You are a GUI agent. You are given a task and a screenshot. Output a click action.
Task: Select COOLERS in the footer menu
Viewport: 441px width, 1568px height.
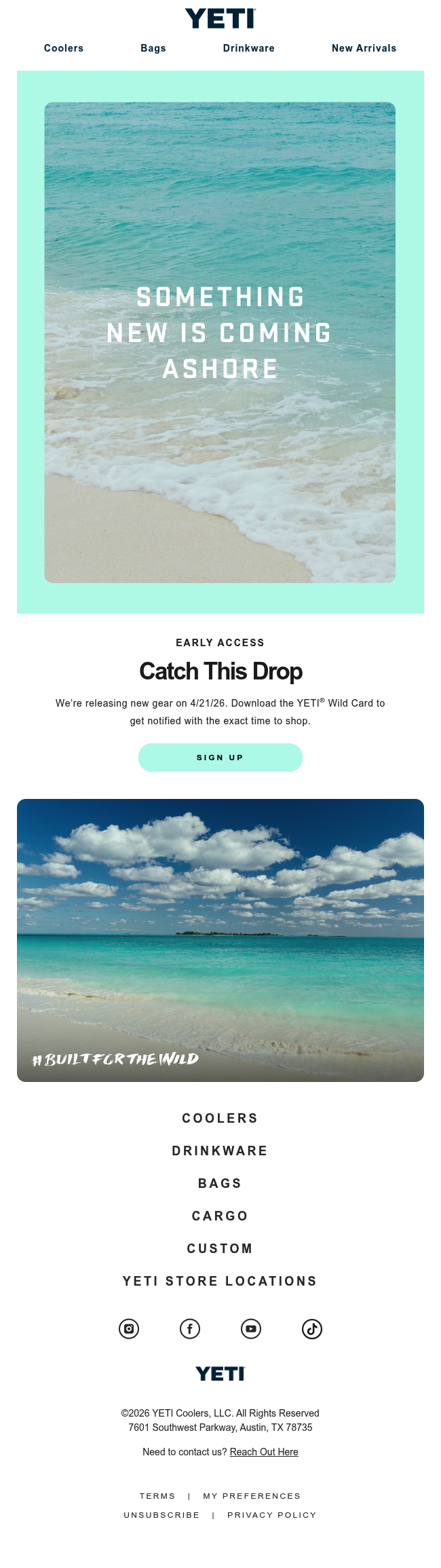pos(220,1118)
